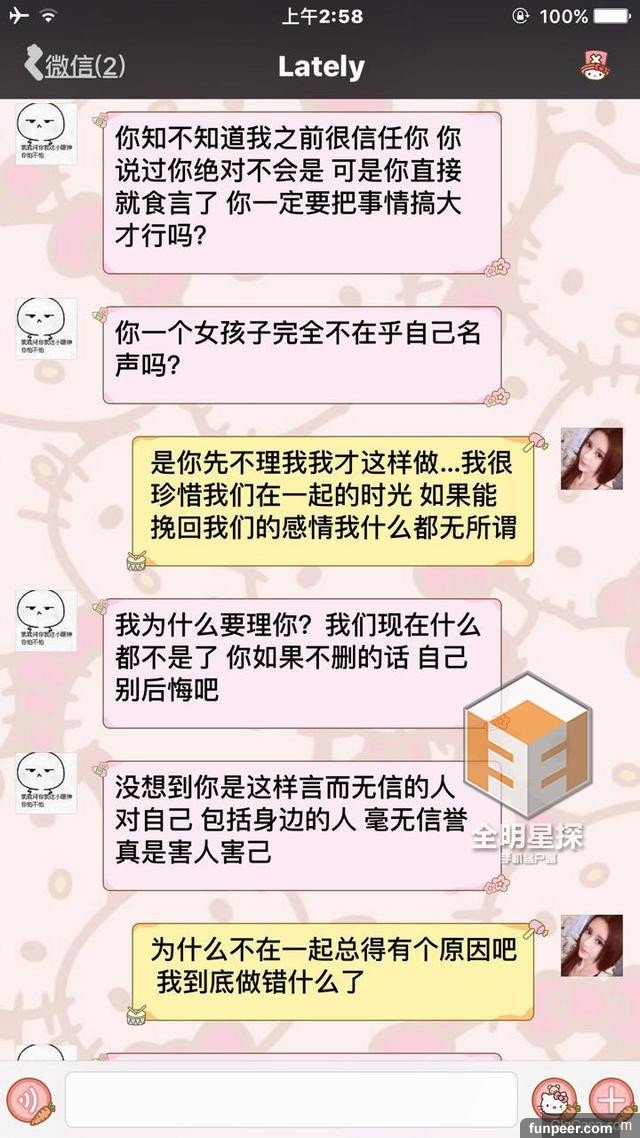The height and width of the screenshot is (1138, 640).
Task: Open my avatar beside "为什么不在一起总得有个原因吧" message
Action: pos(591,945)
